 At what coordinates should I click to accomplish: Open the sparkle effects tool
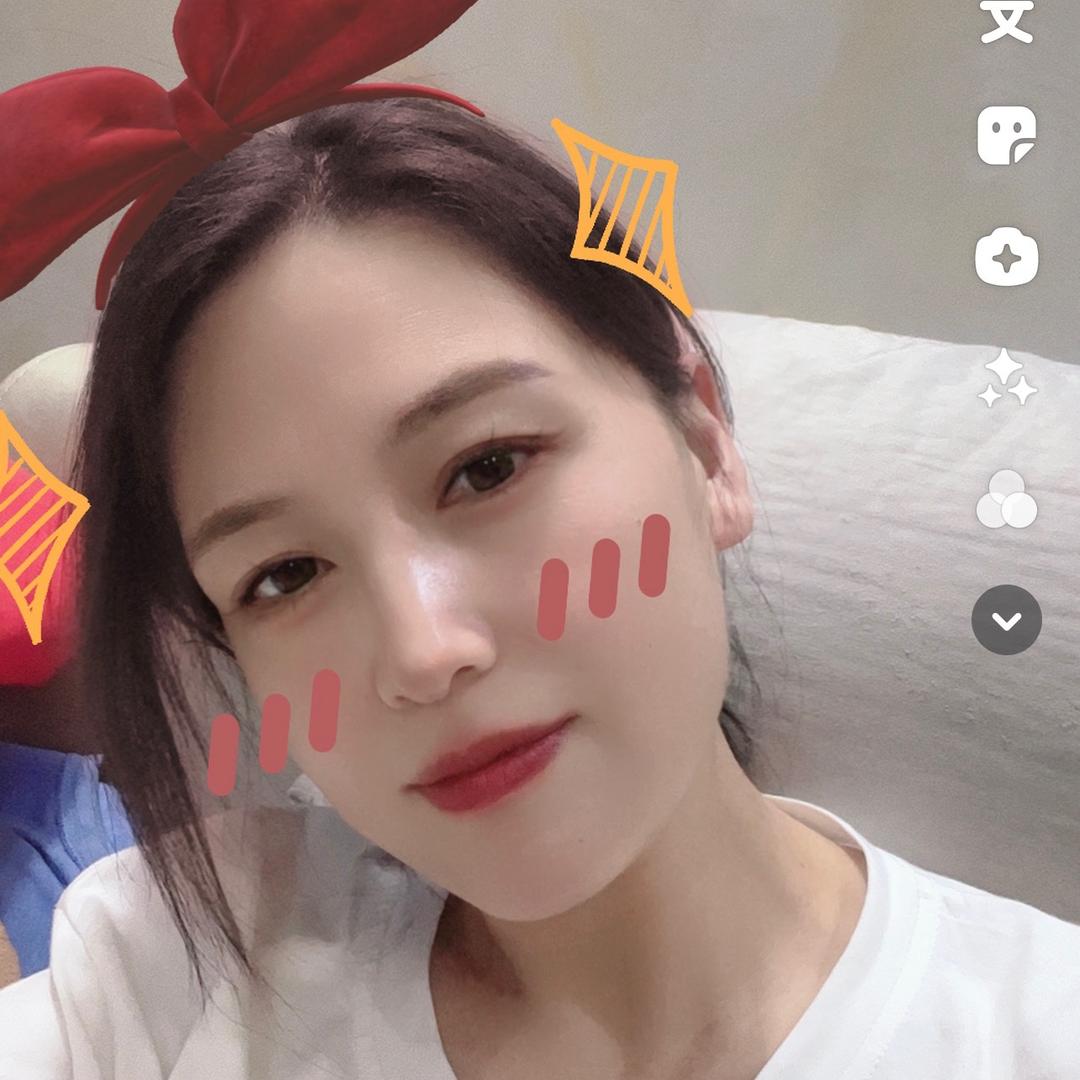[x=1006, y=257]
